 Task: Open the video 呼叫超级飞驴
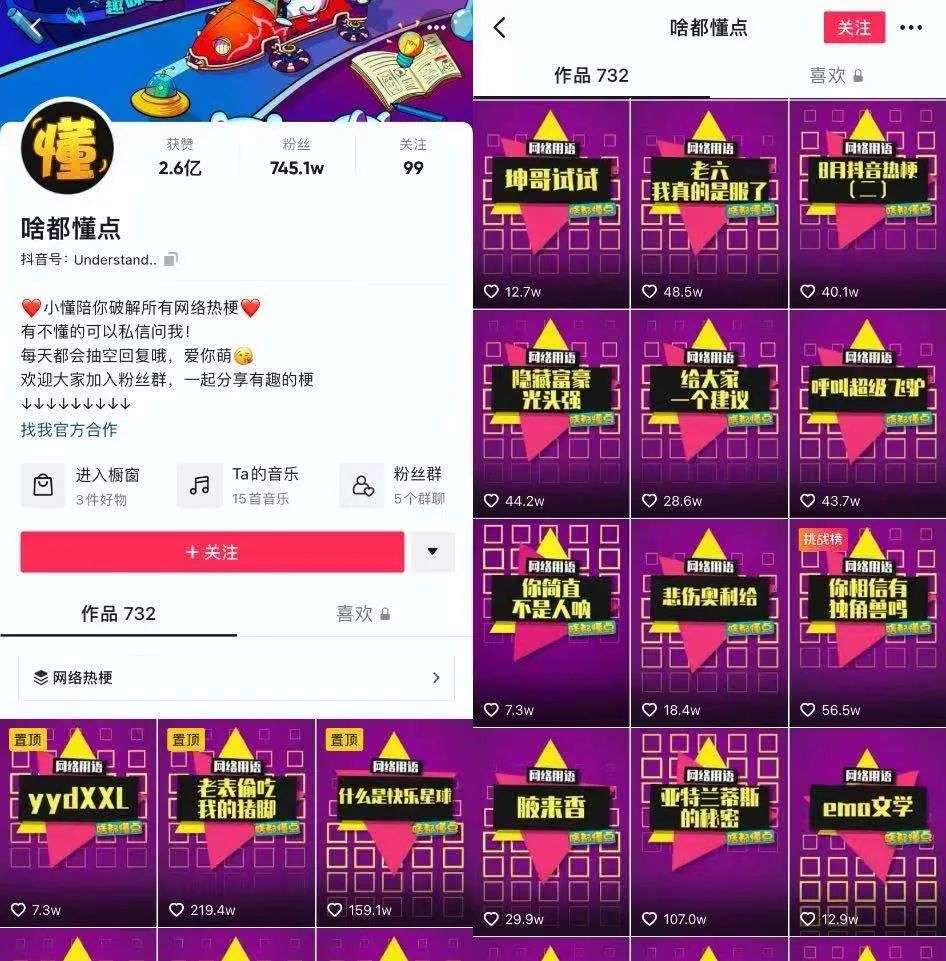point(867,412)
